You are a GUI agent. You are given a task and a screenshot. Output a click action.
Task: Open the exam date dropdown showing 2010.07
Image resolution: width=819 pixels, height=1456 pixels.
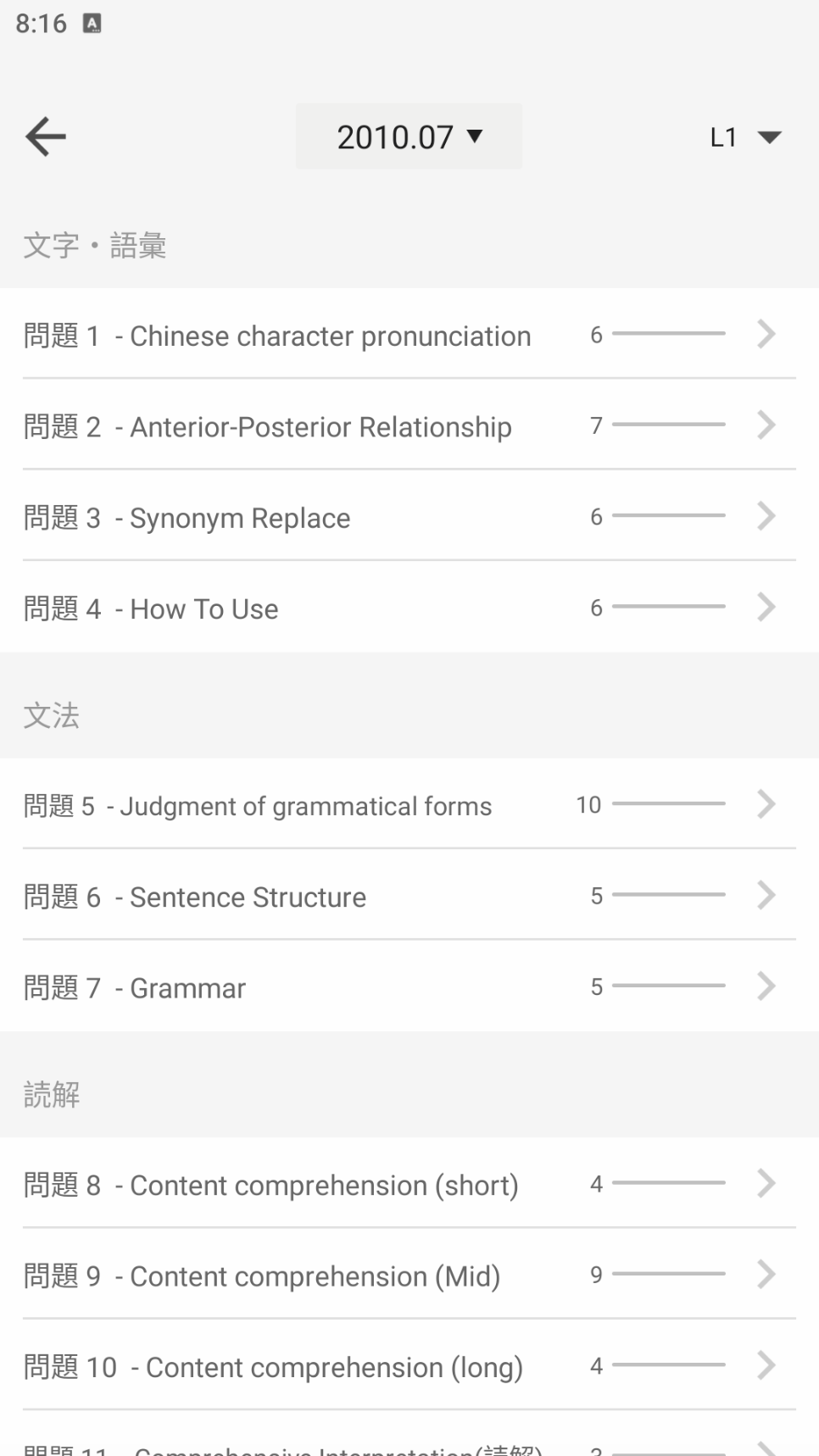tap(408, 136)
